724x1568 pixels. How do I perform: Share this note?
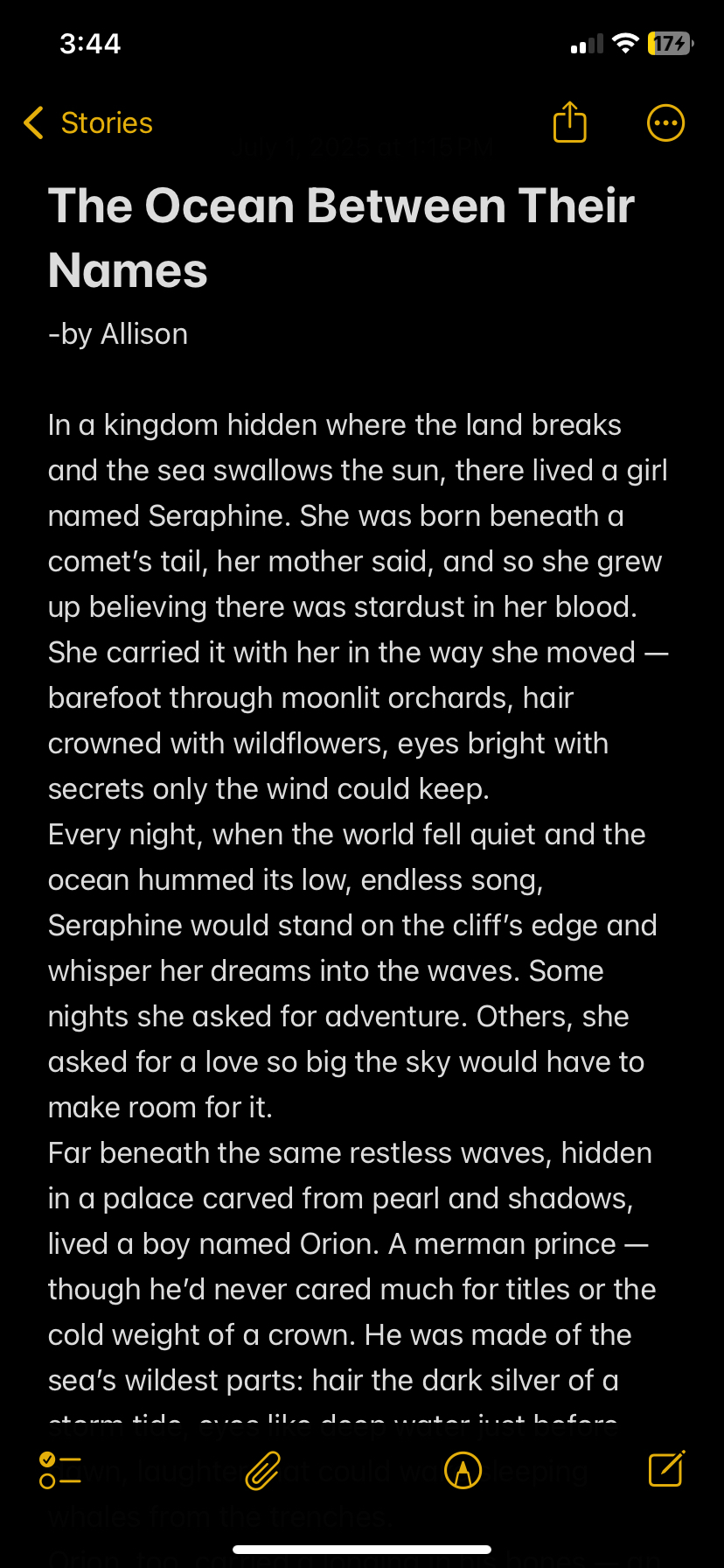click(x=569, y=122)
